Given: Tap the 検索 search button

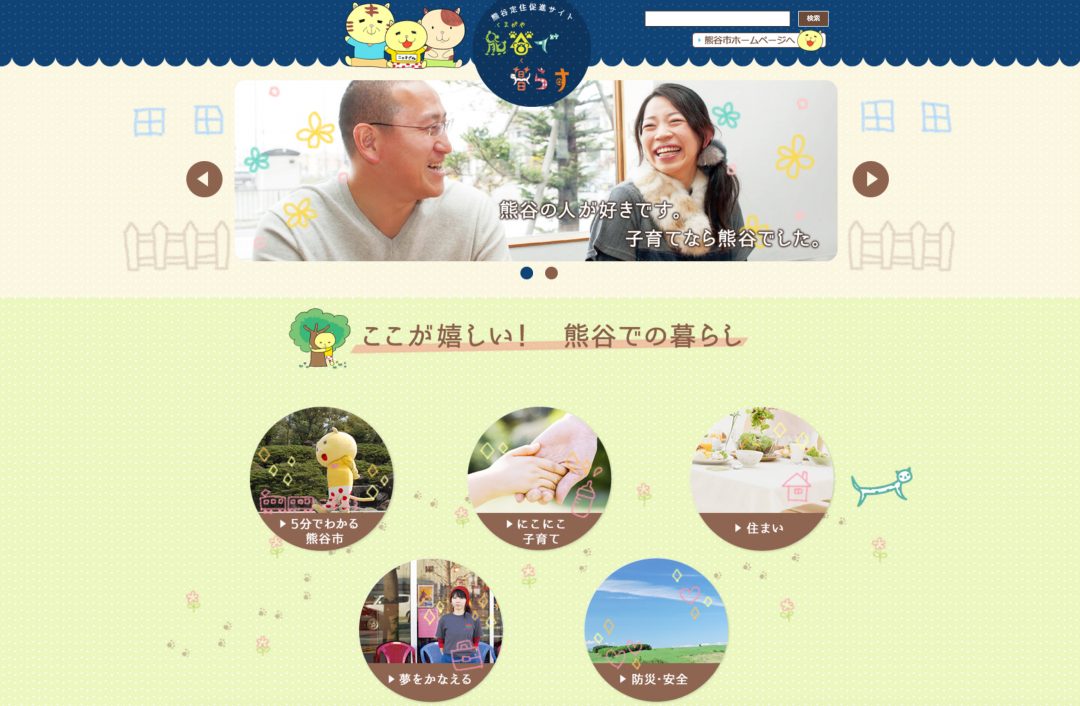Looking at the screenshot, I should [x=813, y=19].
